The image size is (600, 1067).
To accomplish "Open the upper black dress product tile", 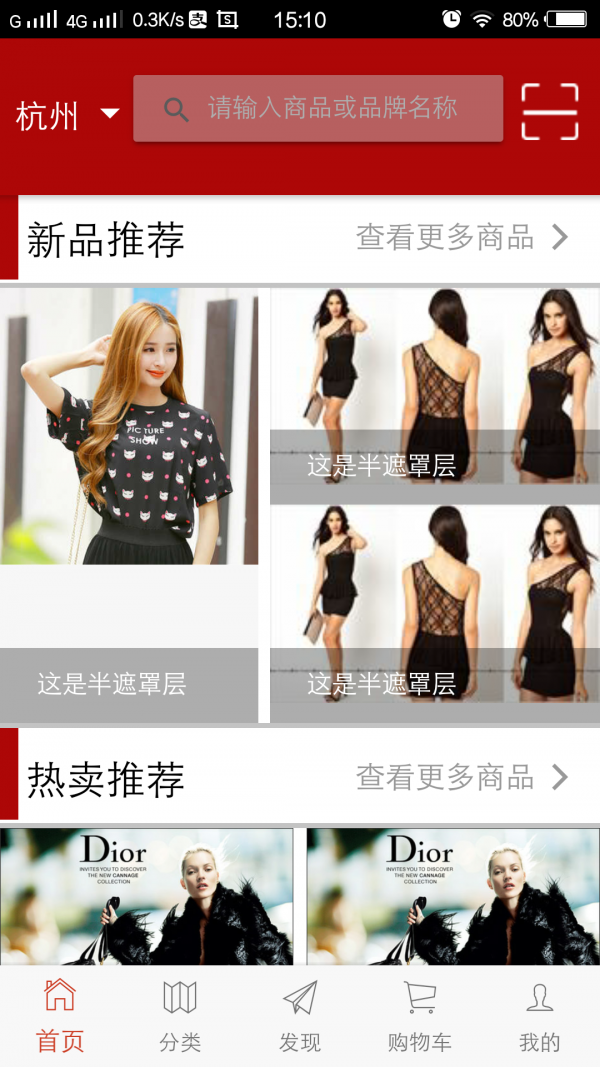I will point(435,395).
